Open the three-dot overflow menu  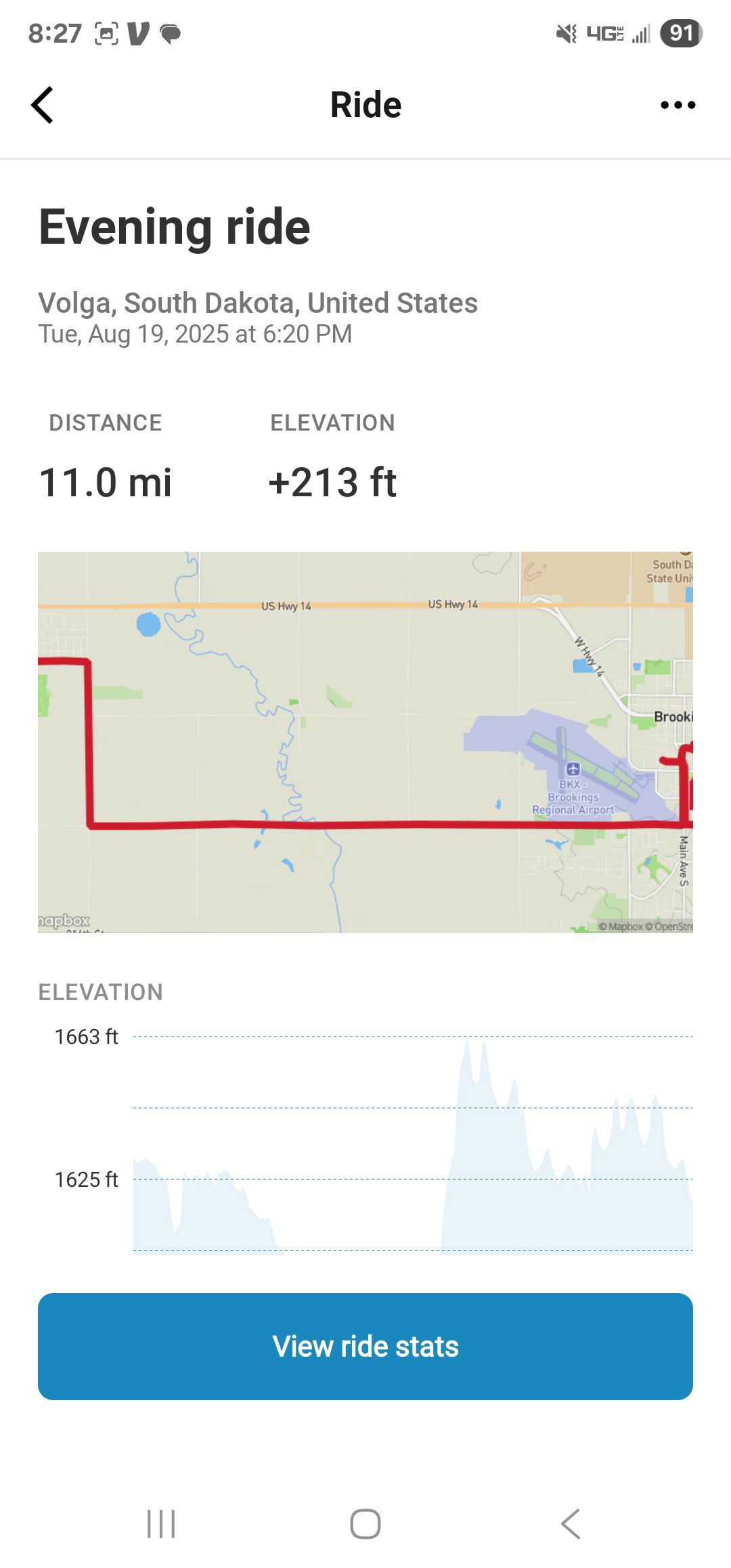(678, 105)
